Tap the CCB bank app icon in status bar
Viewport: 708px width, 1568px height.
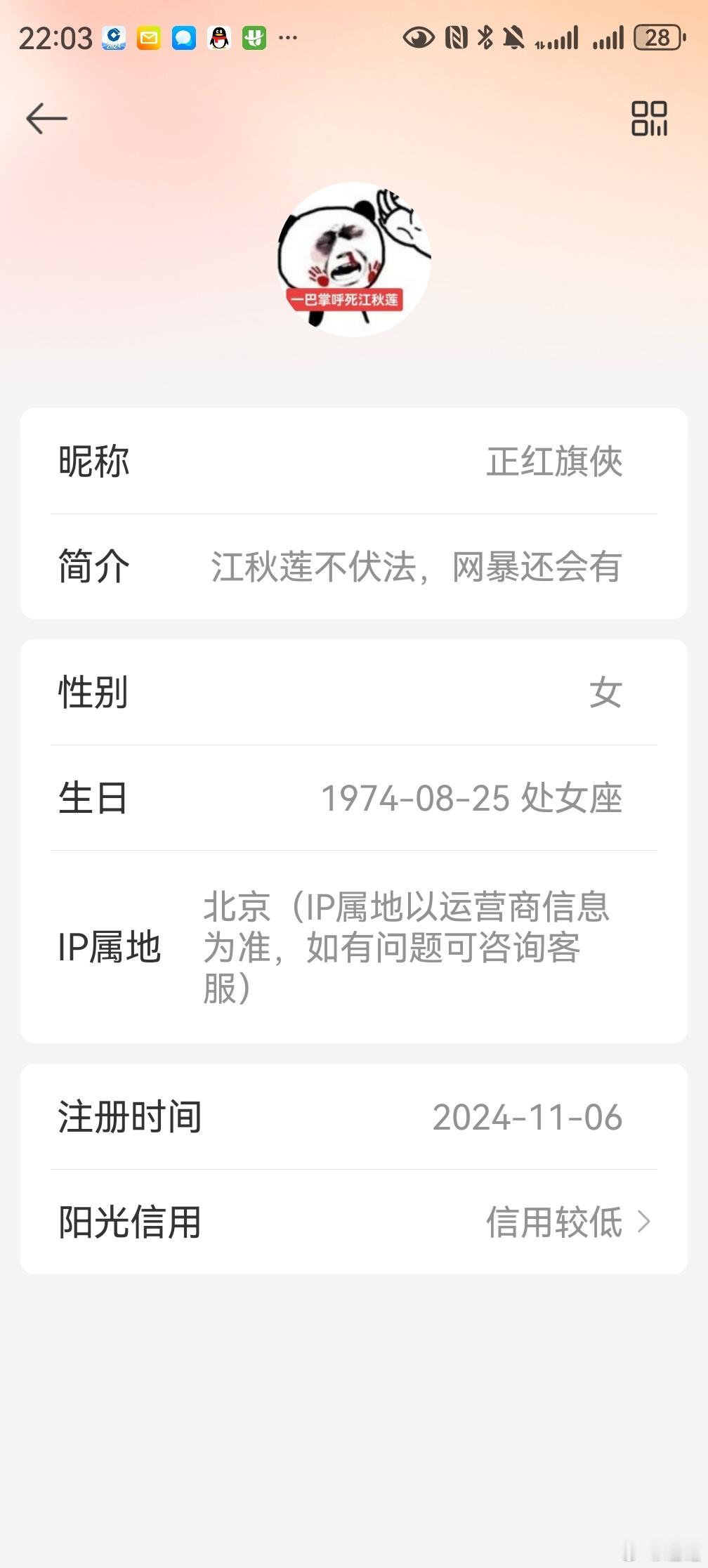tap(112, 37)
